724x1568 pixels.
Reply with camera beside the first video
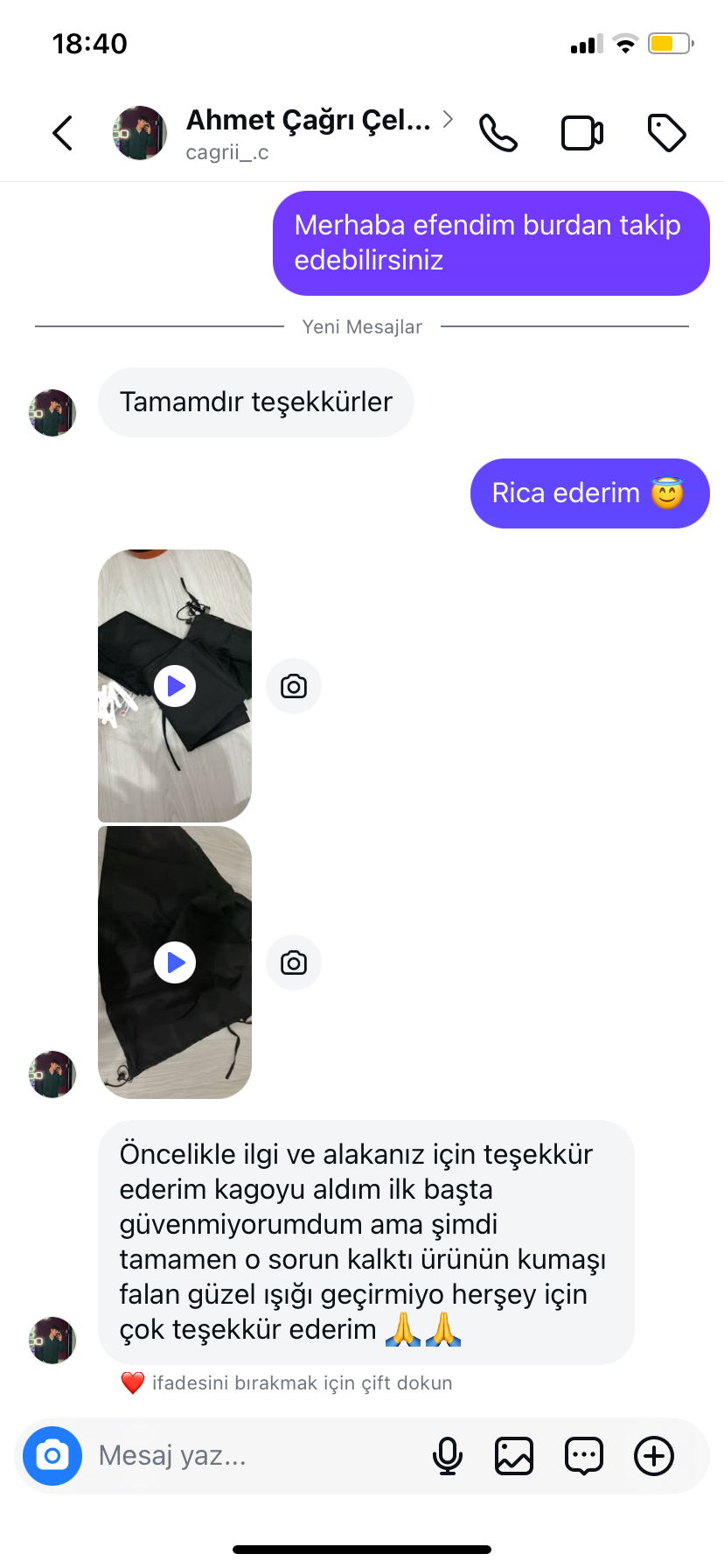(294, 686)
